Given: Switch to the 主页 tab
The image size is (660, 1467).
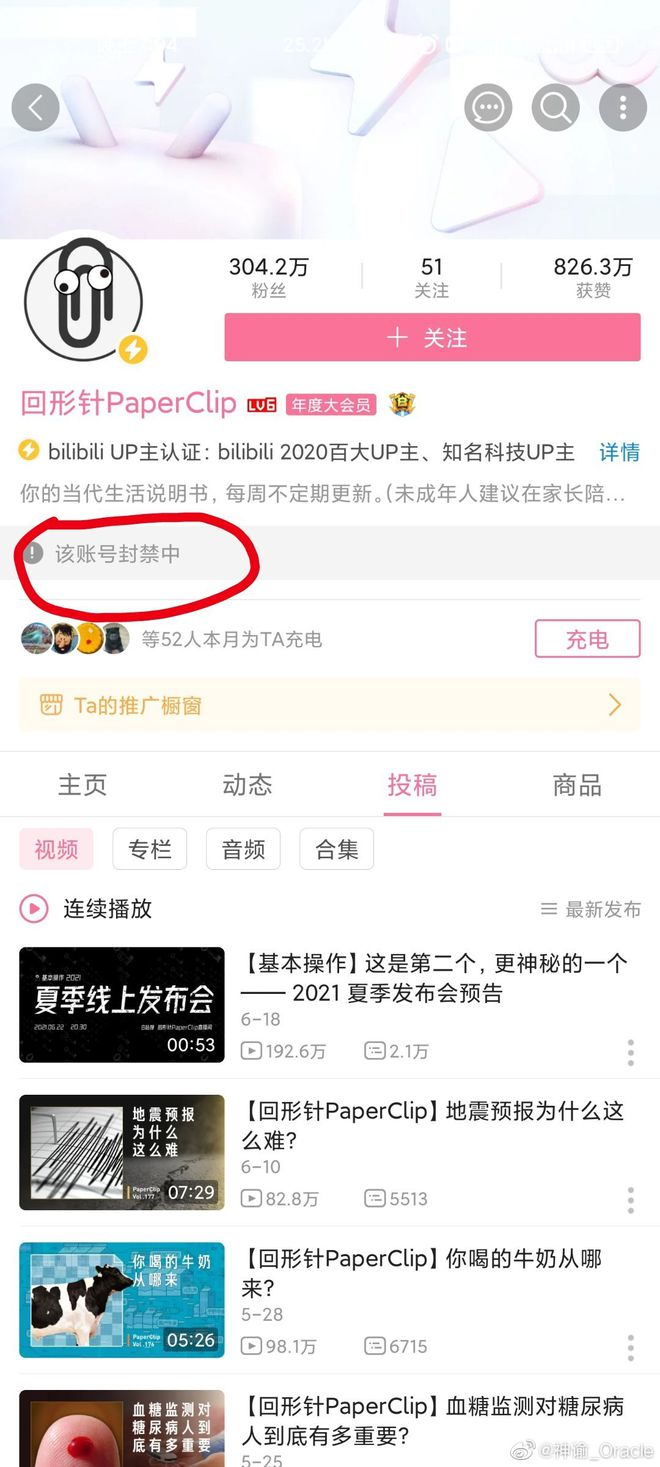Looking at the screenshot, I should [82, 785].
